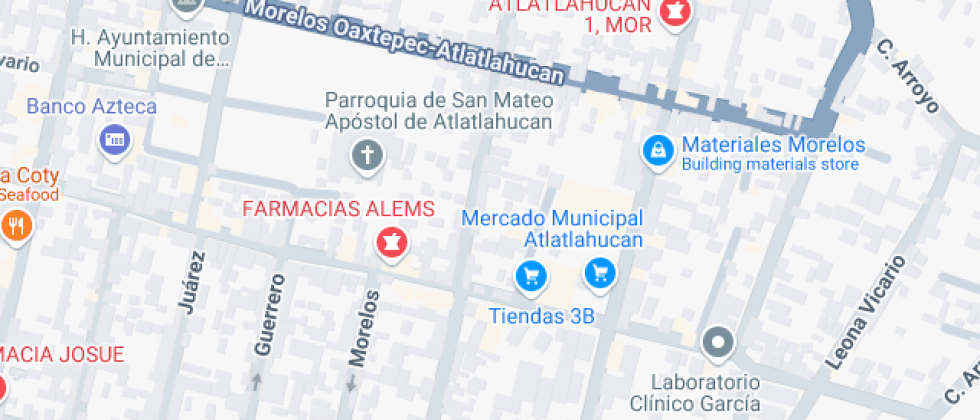
Task: Open the H. Ayuntamiento Municipal marker
Action: click(x=188, y=8)
